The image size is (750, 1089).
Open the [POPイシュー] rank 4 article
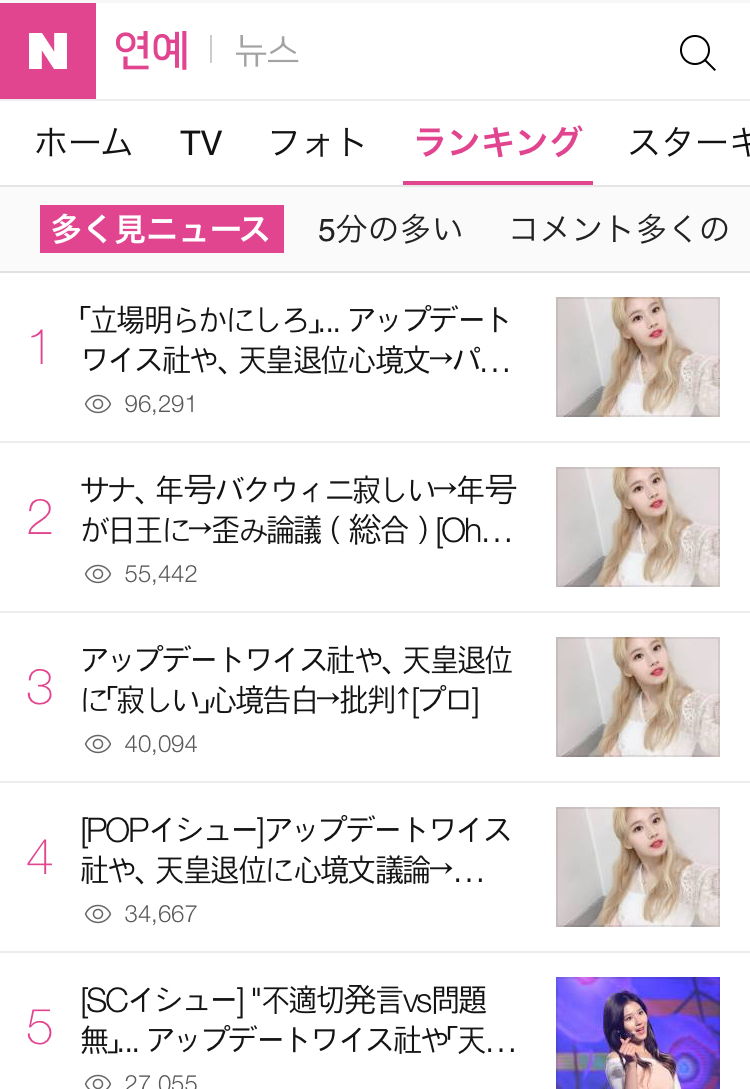tap(296, 850)
